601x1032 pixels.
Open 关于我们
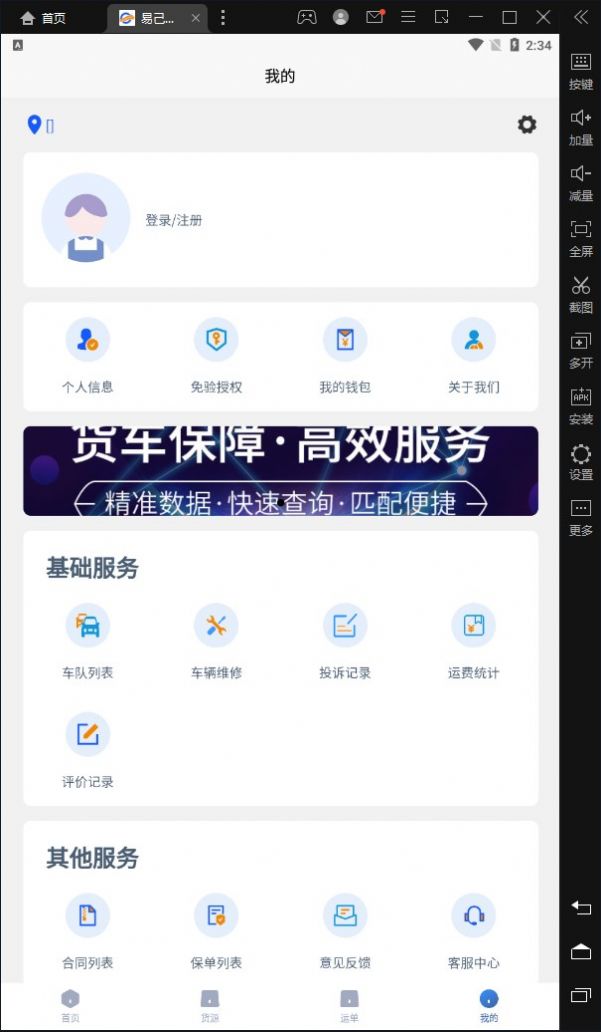pos(473,352)
